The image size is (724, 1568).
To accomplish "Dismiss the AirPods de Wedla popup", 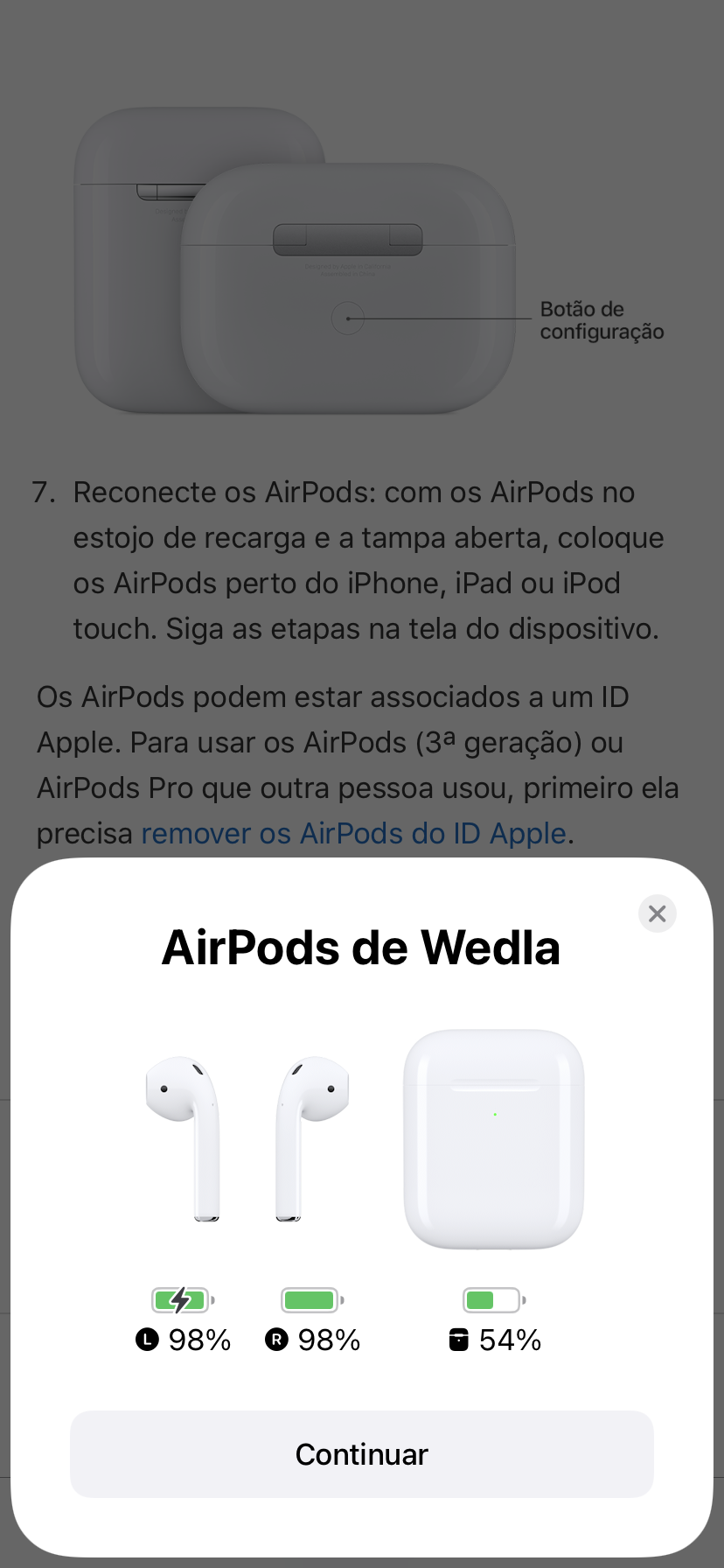I will [x=657, y=913].
